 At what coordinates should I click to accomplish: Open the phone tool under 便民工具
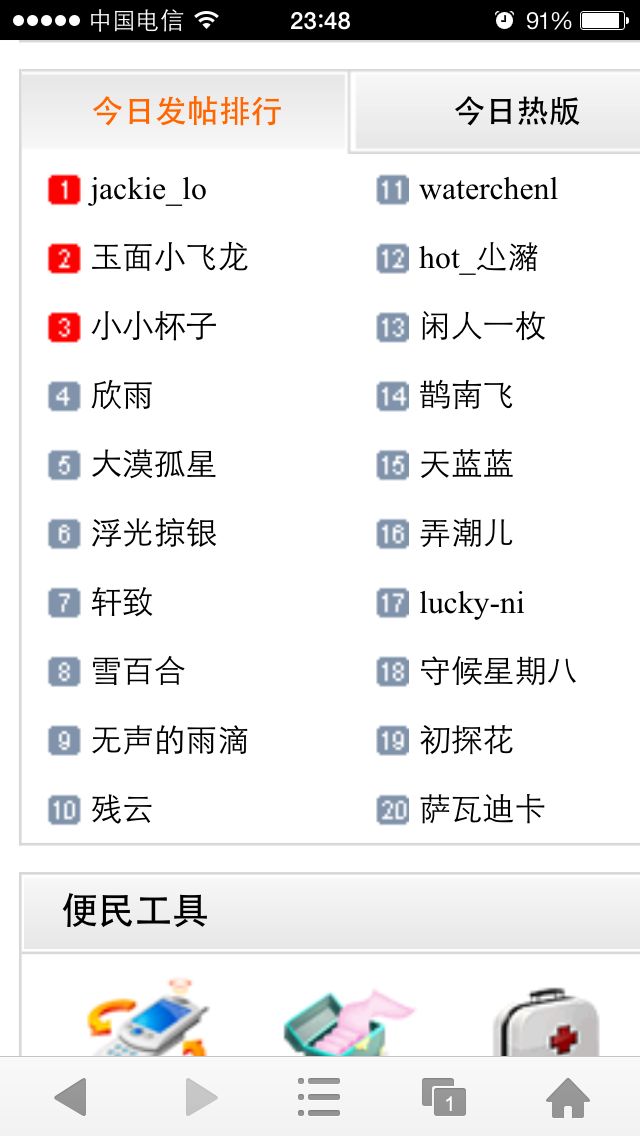click(x=149, y=1018)
